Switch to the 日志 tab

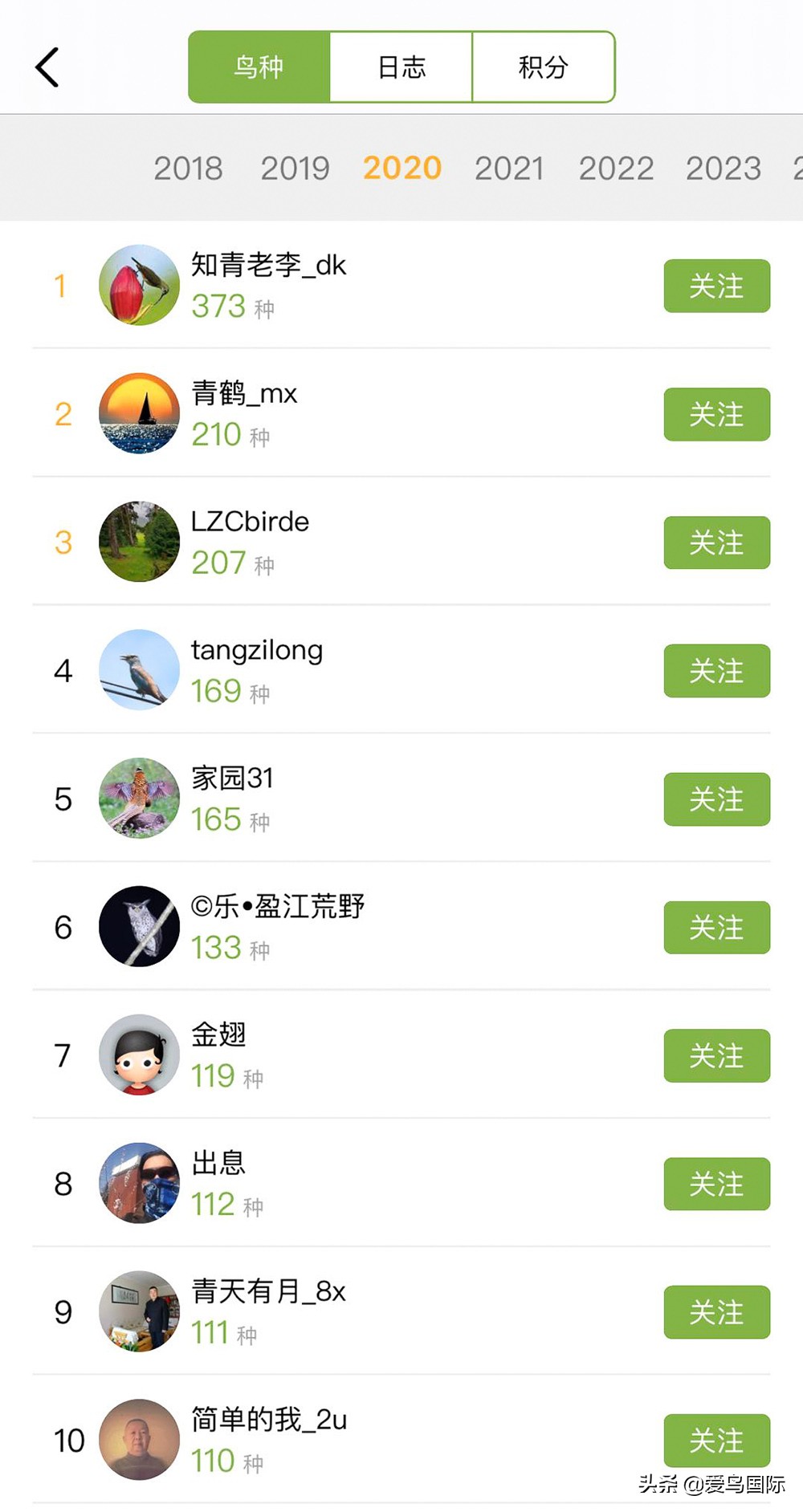(x=401, y=67)
